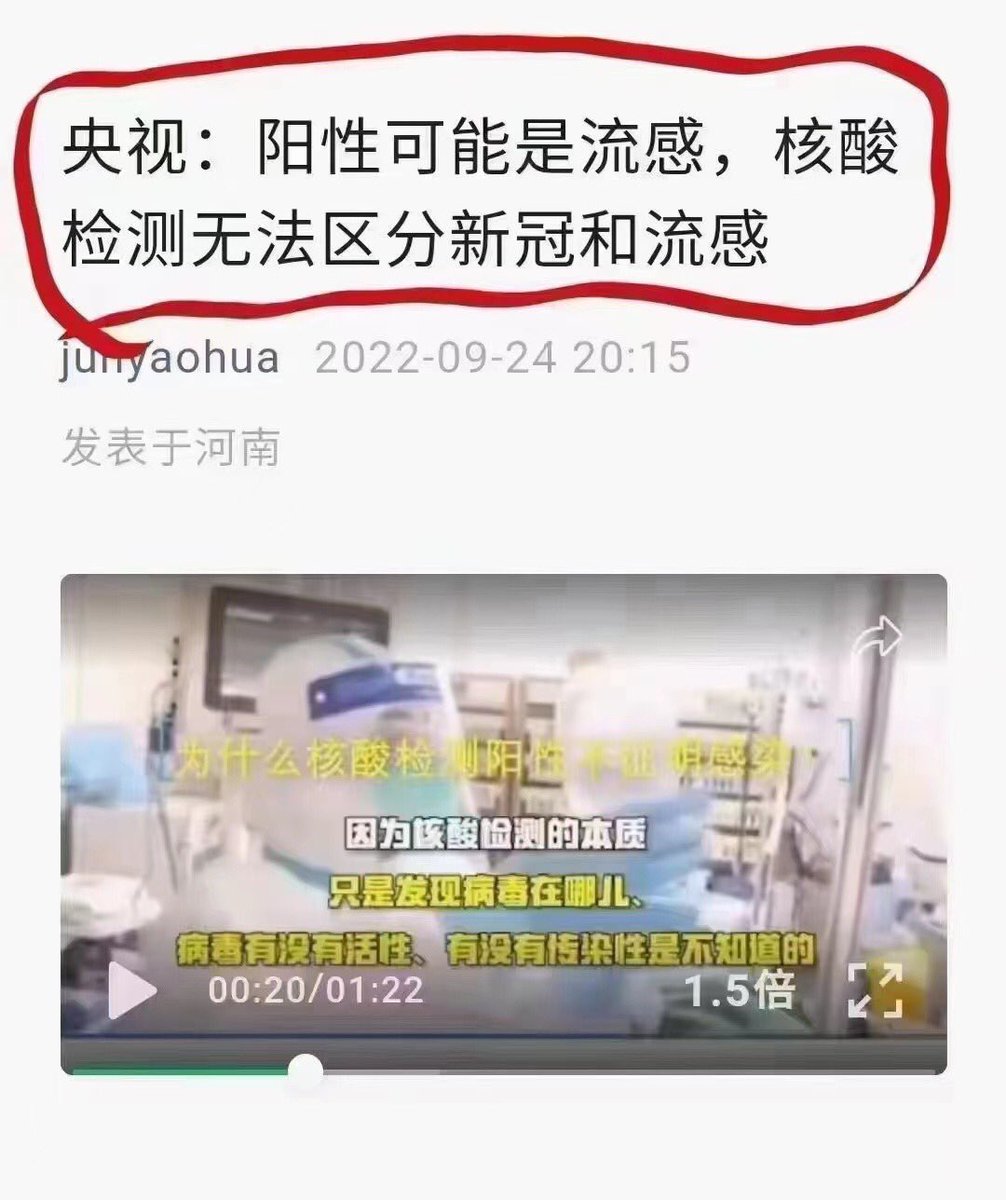Viewport: 1006px width, 1200px height.
Task: Open the junyaohua author account
Action: (170, 357)
